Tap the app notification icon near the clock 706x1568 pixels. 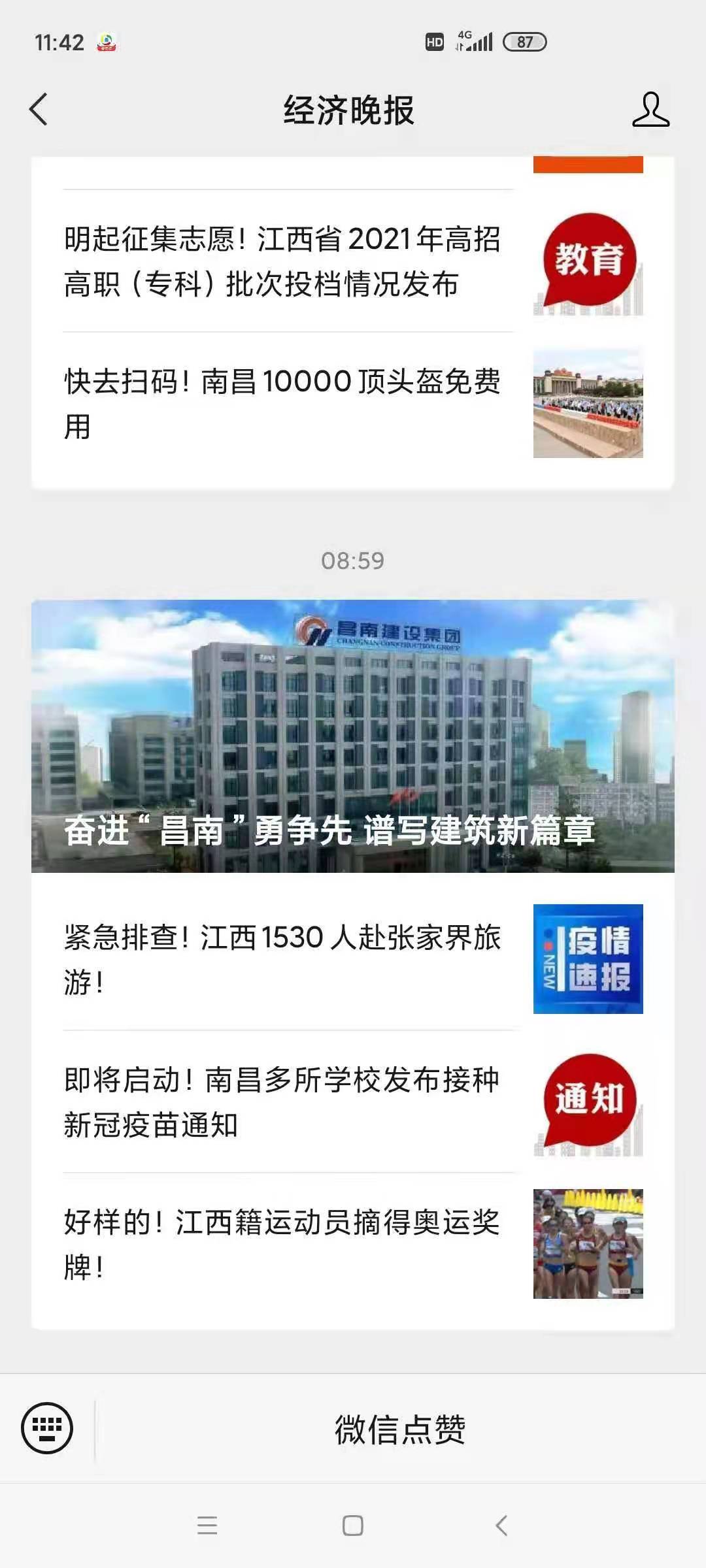[107, 41]
